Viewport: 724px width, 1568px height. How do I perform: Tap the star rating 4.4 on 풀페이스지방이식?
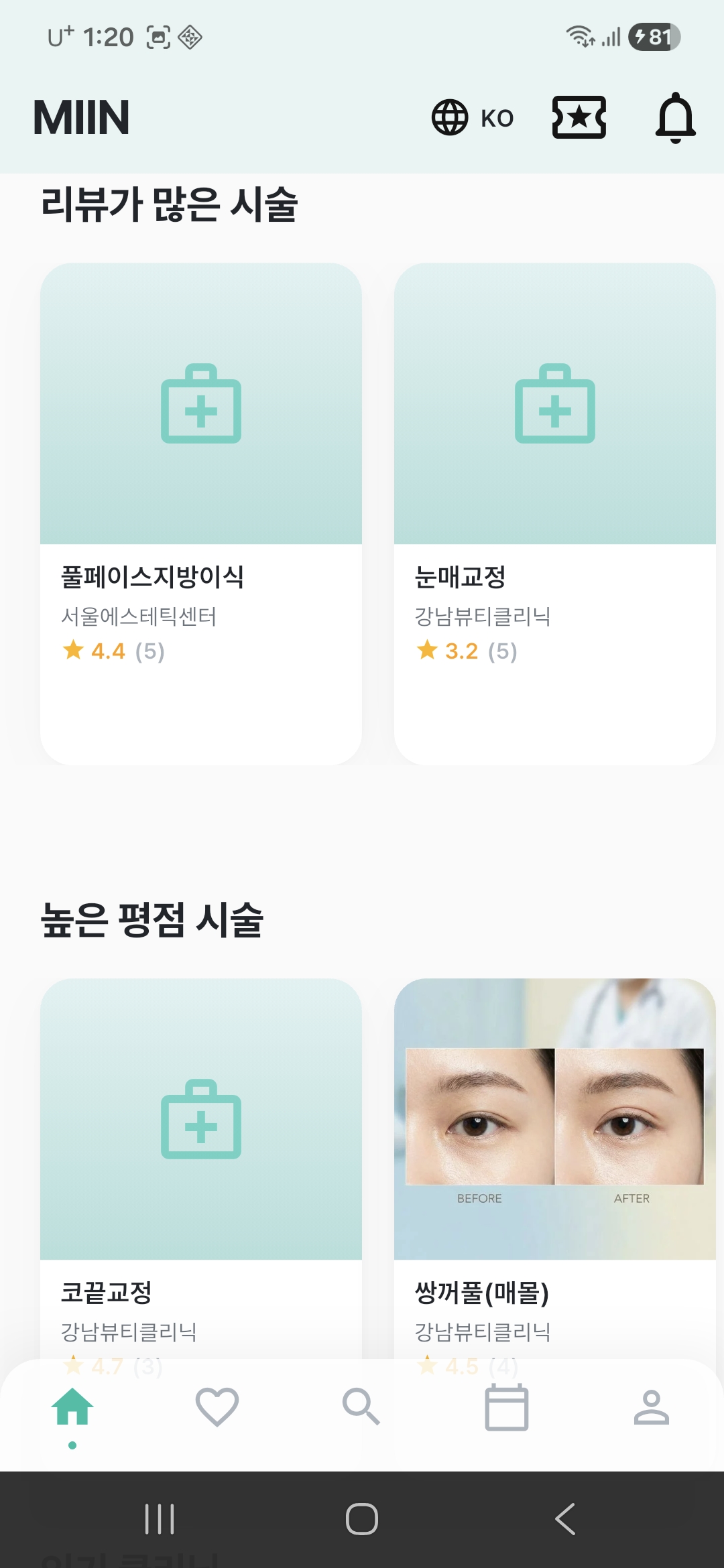click(113, 650)
